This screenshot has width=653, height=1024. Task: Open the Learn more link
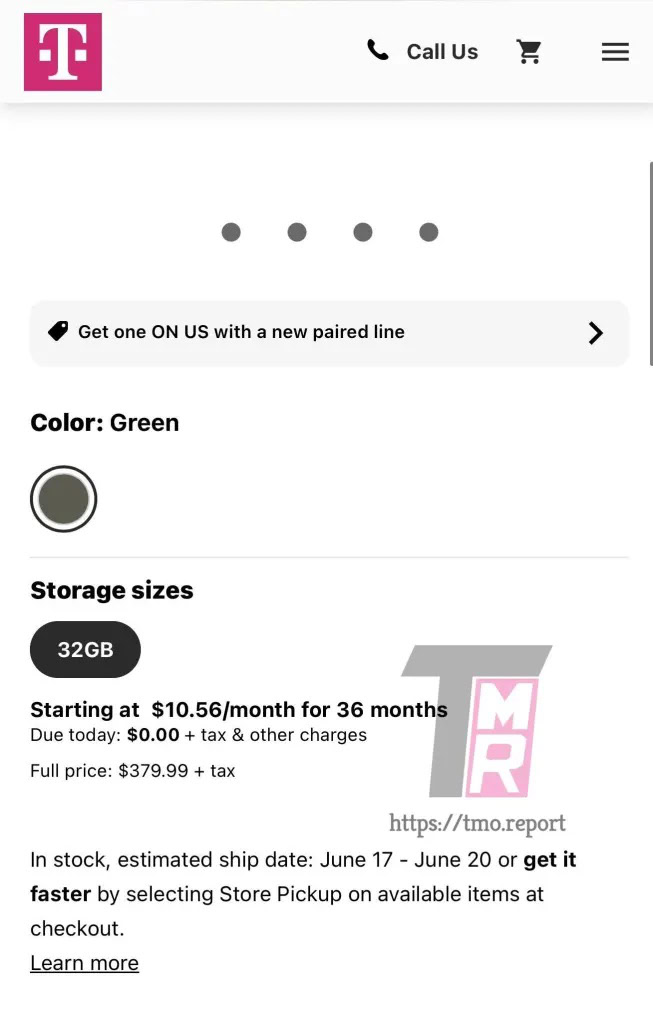(84, 963)
